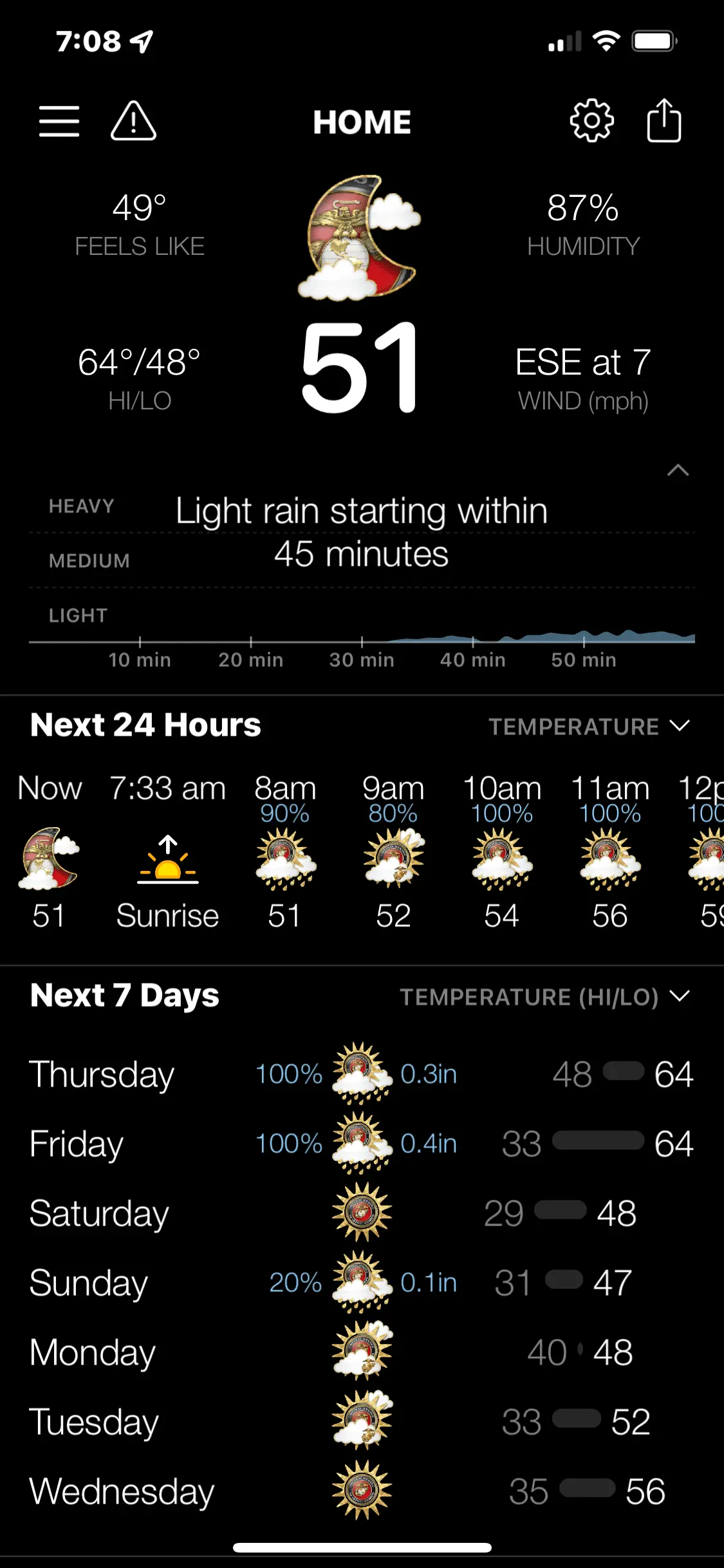The width and height of the screenshot is (724, 1568).
Task: Expand Sunday's forecast row
Action: click(x=360, y=1283)
